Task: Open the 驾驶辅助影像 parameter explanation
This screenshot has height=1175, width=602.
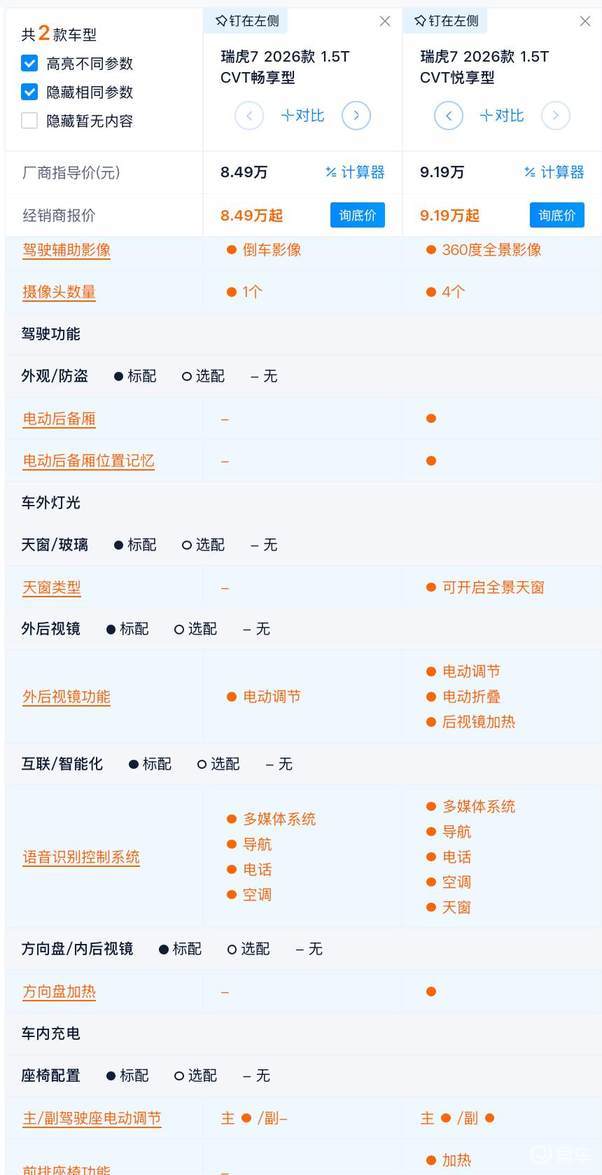Action: (66, 250)
